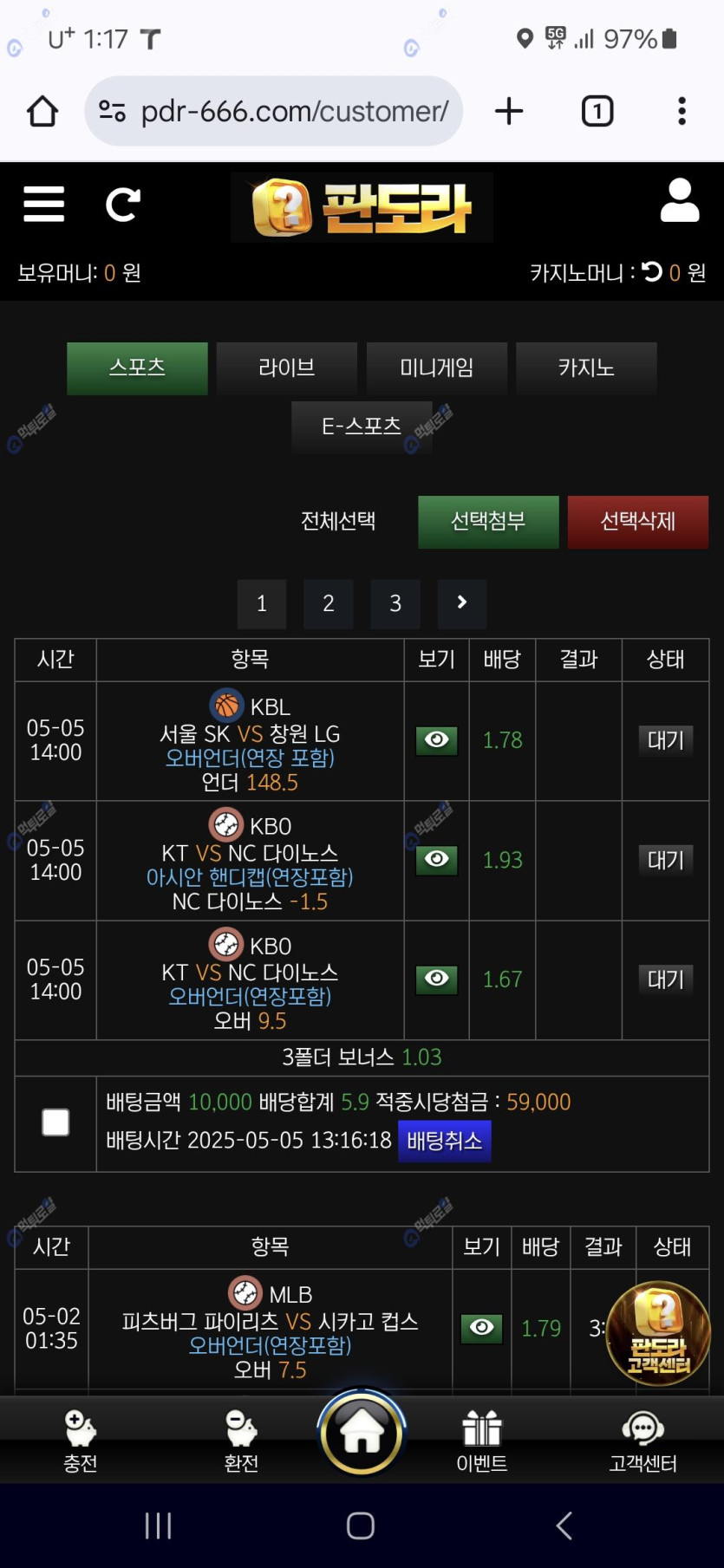
Task: Tap 전체선택 to select all bets
Action: [338, 521]
